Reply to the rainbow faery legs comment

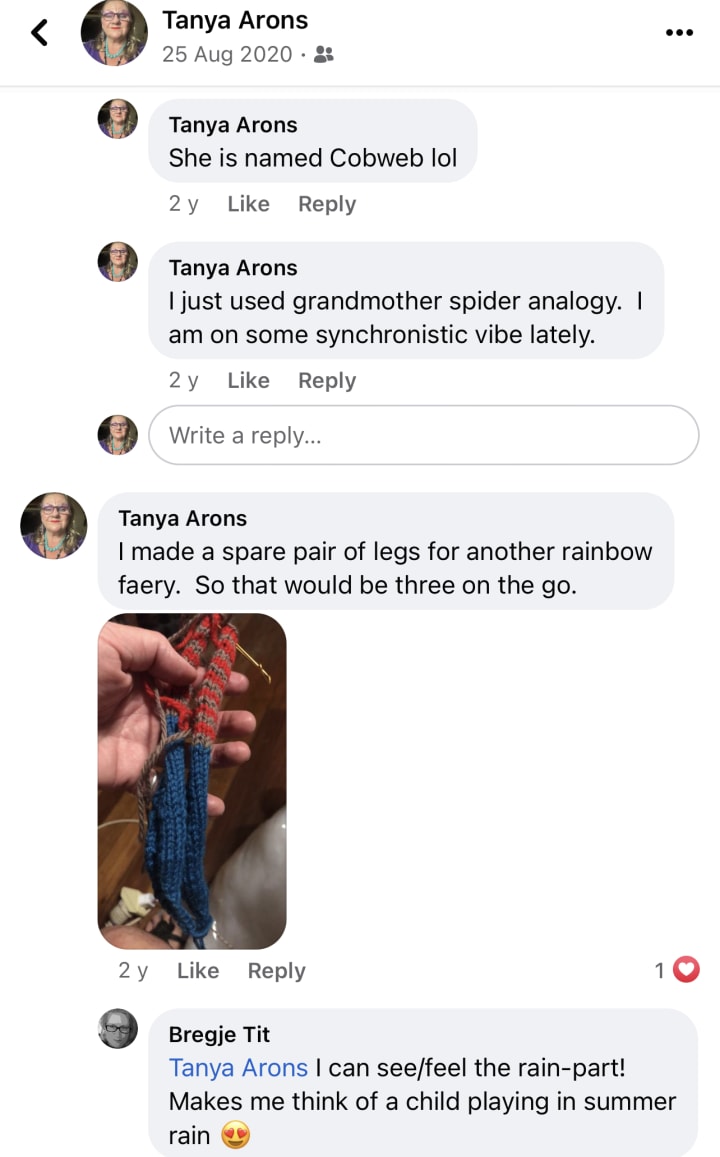click(277, 971)
